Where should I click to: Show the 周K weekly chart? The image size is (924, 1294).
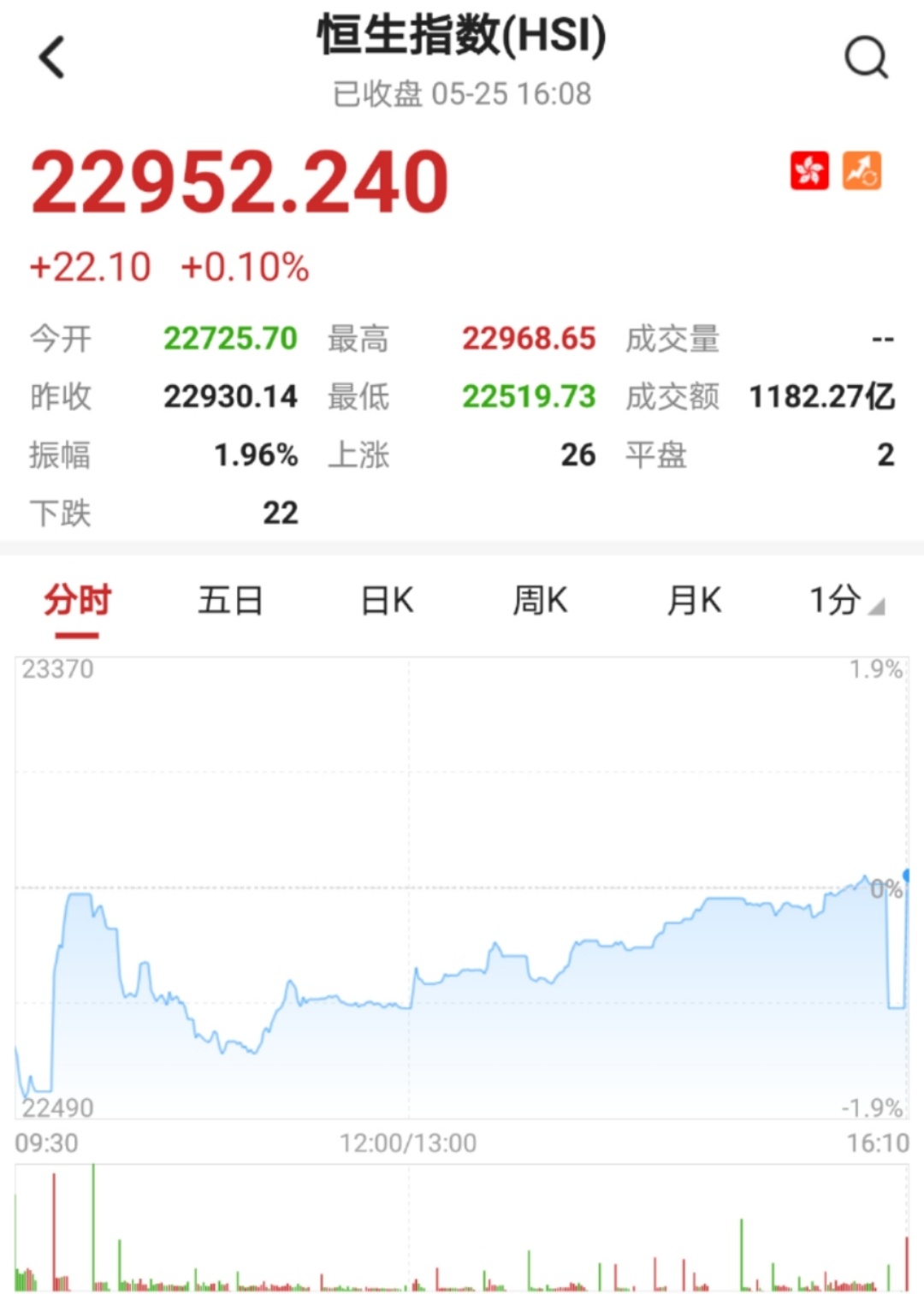pos(540,601)
